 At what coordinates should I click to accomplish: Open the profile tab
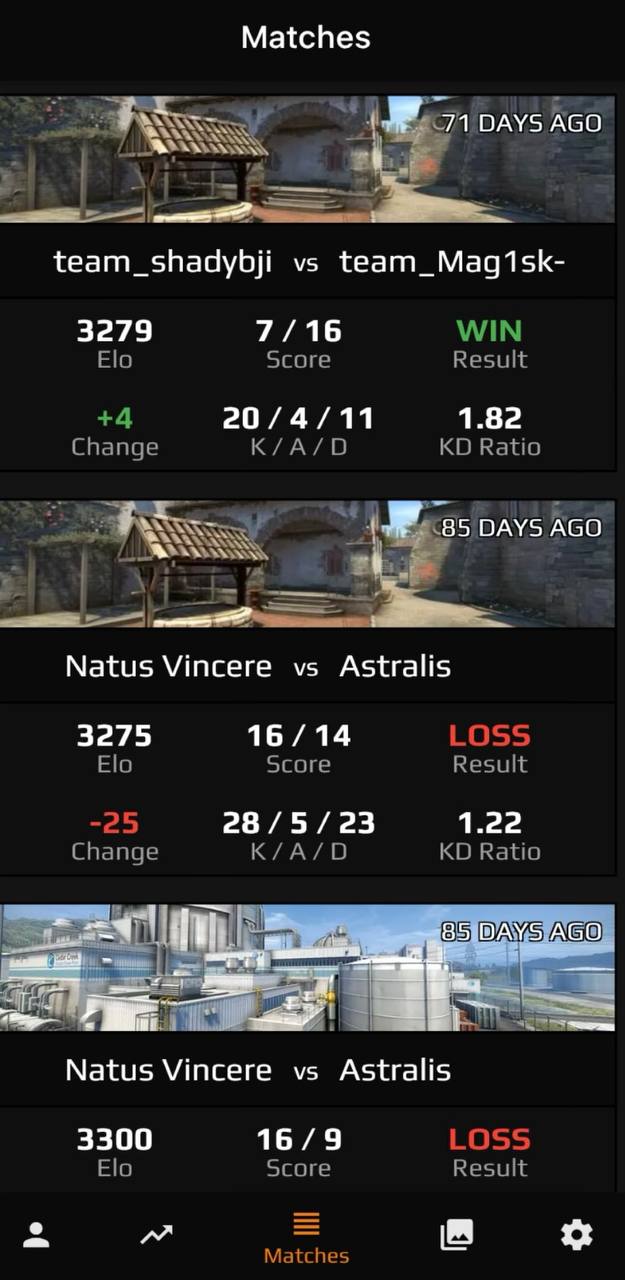tap(36, 1235)
